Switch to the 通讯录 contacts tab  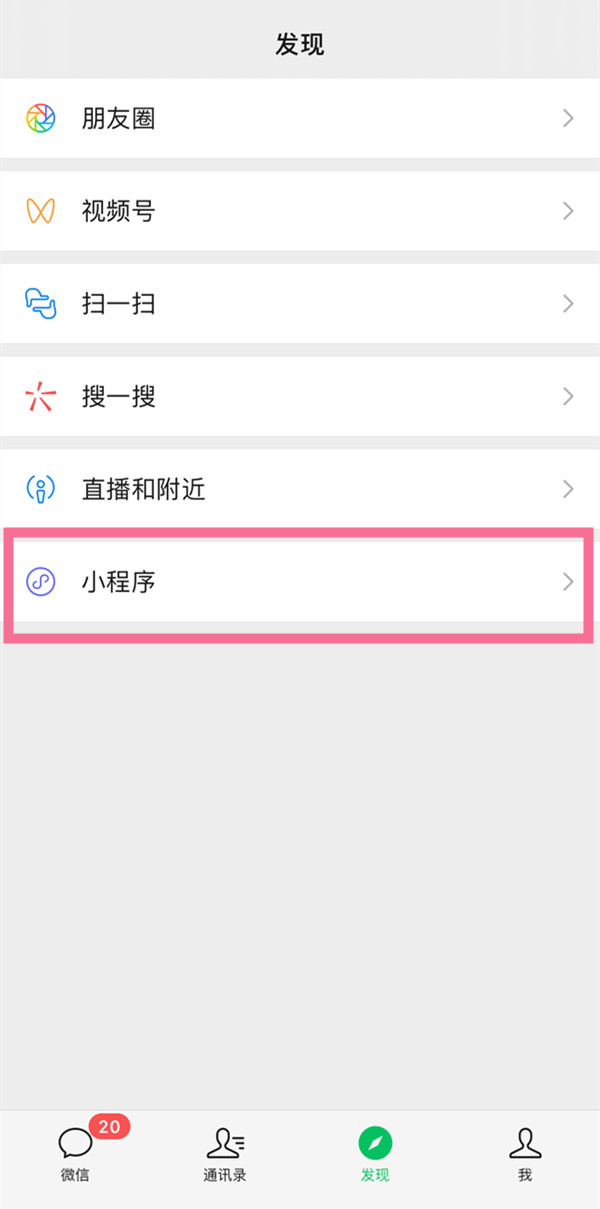click(x=225, y=1154)
